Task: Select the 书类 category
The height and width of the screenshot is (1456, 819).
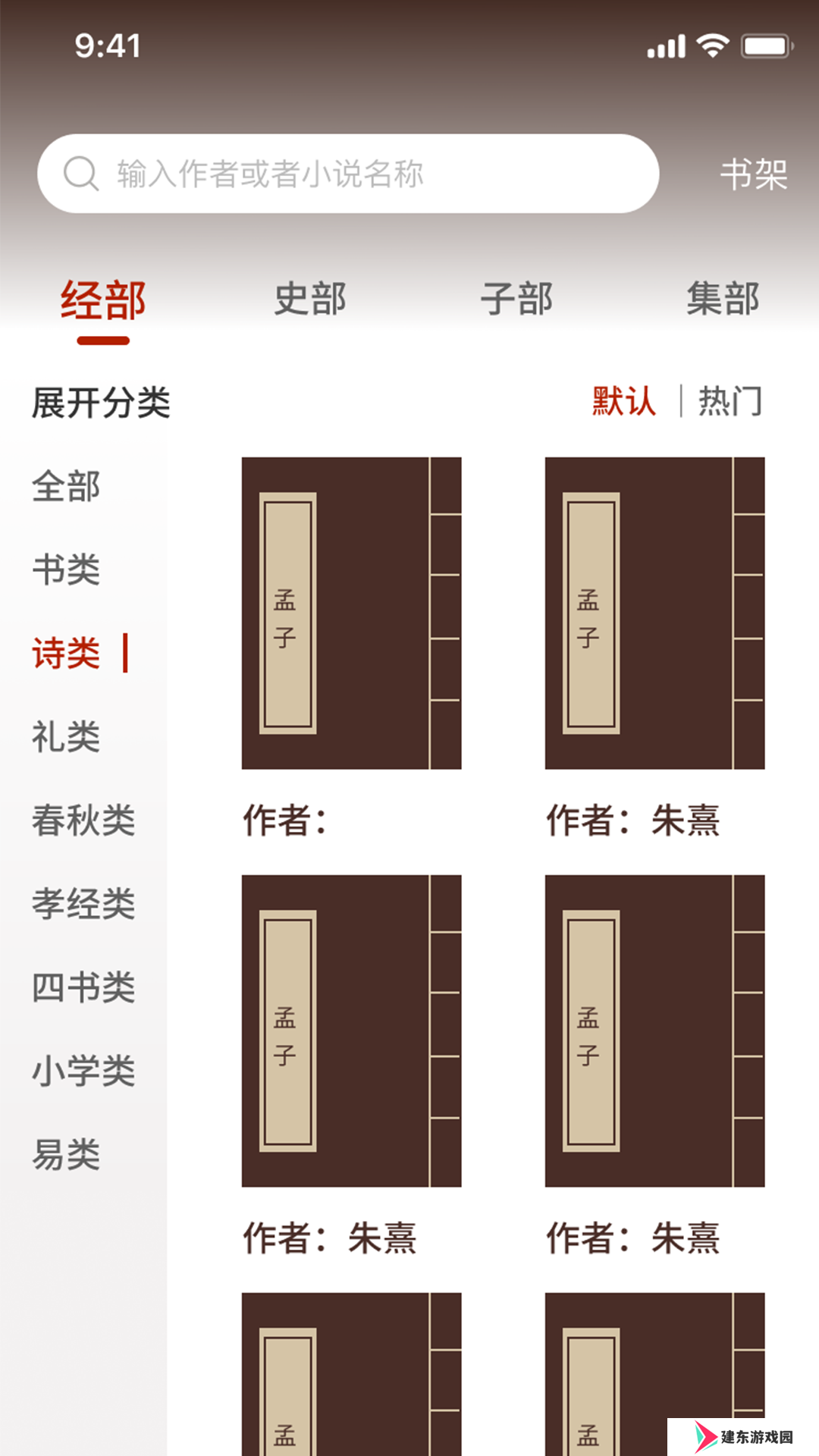Action: coord(66,570)
